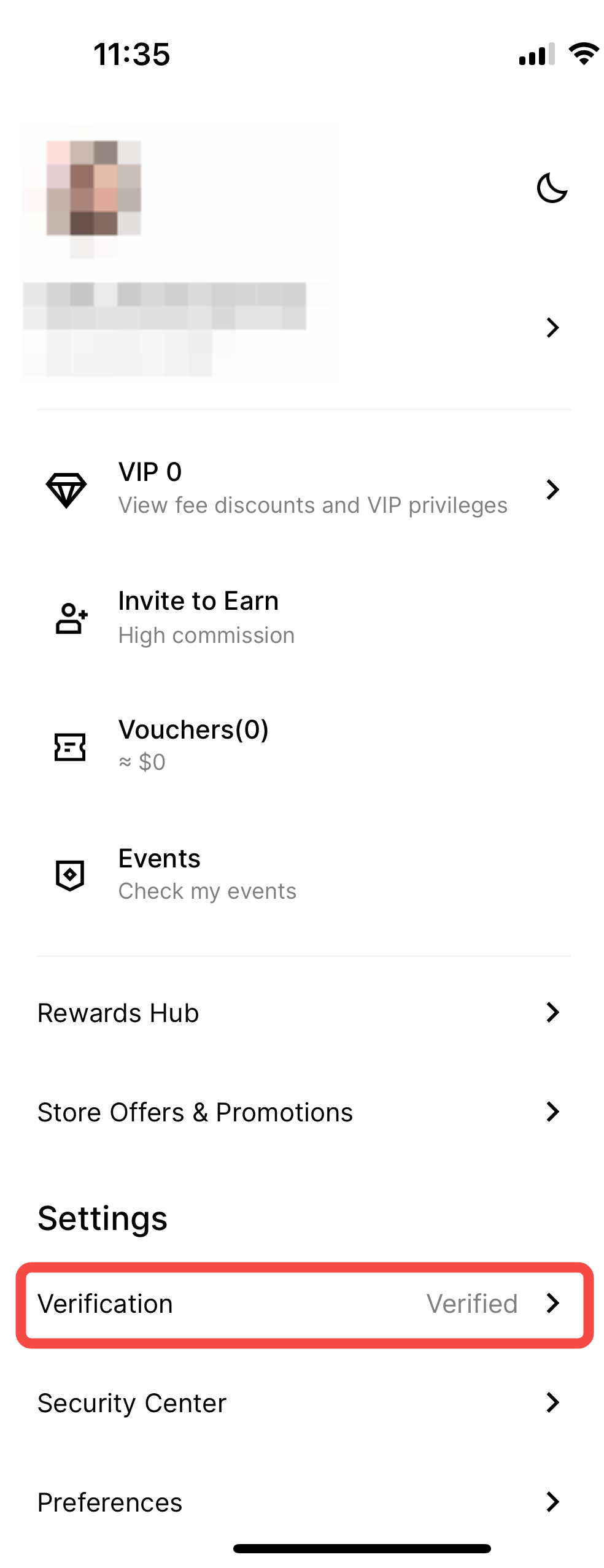Select the Preferences menu item

tap(110, 1502)
